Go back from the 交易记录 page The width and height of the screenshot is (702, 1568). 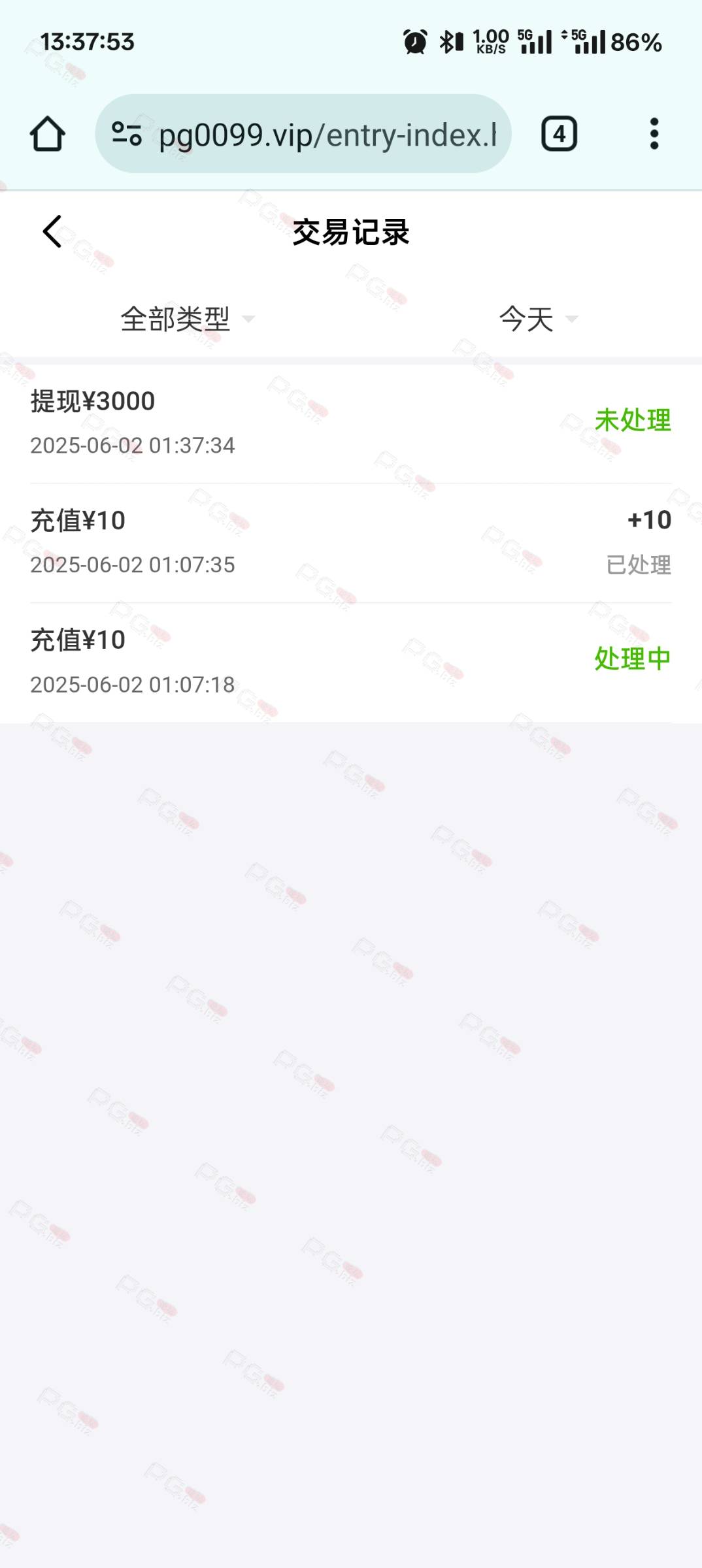pos(52,232)
